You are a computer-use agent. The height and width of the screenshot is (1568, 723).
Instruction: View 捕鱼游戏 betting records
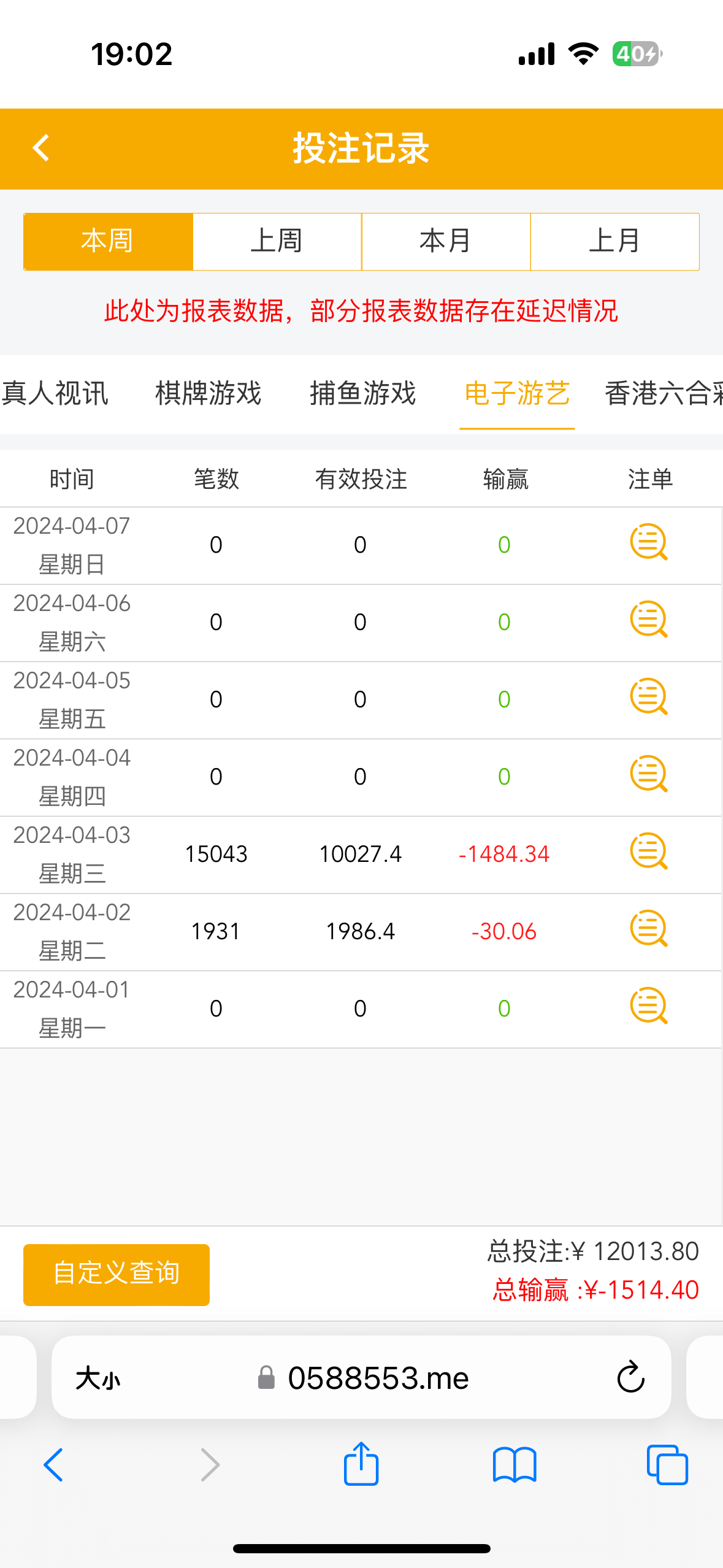363,393
